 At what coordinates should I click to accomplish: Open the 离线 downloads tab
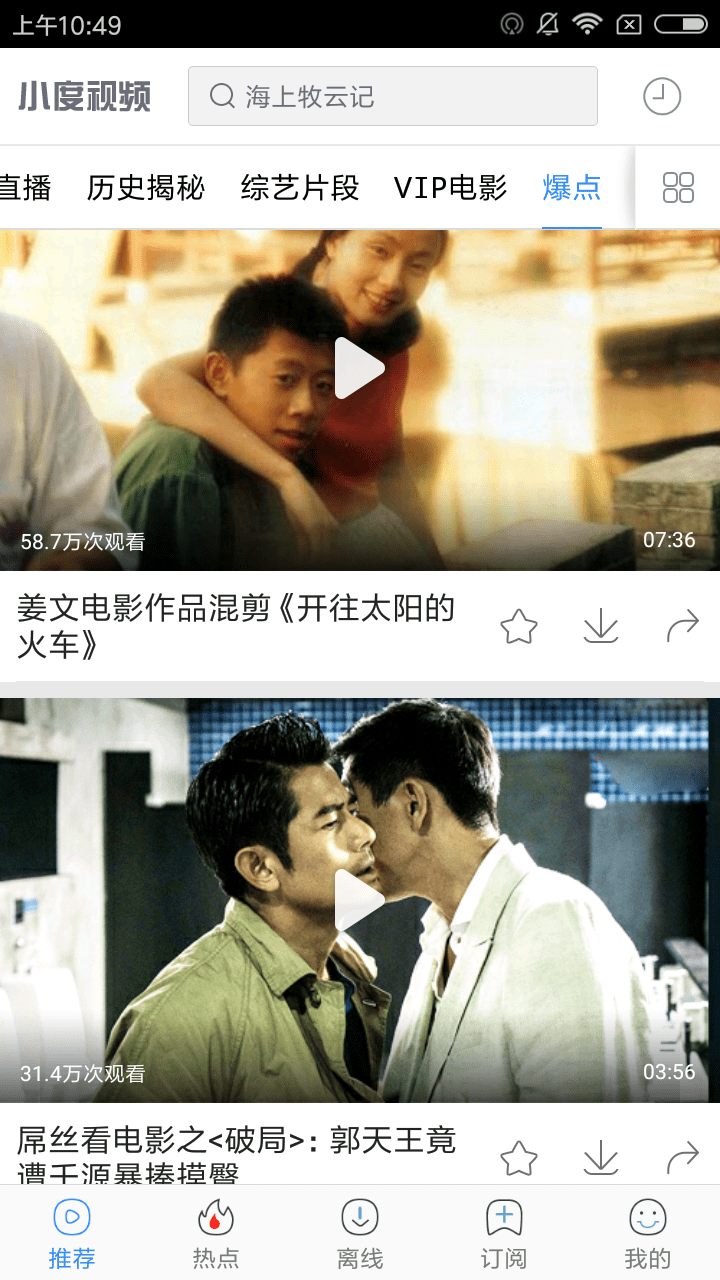[360, 1234]
